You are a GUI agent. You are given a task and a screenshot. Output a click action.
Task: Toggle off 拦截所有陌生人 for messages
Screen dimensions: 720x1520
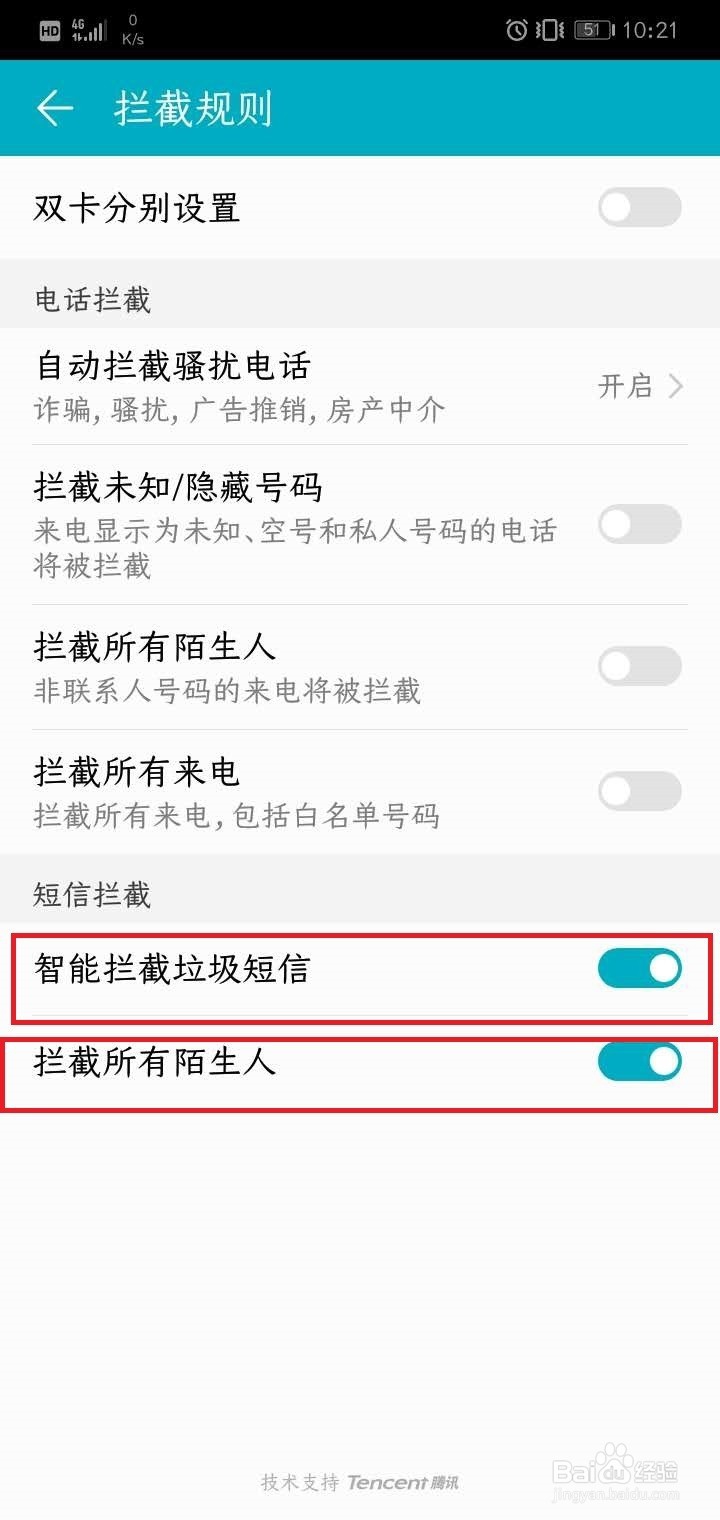pos(639,1063)
